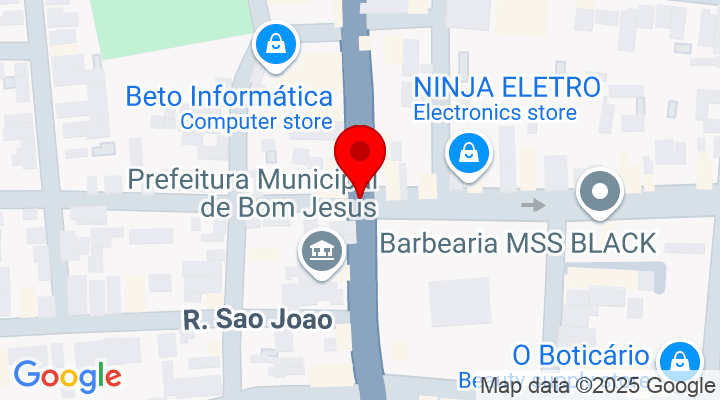Image resolution: width=720 pixels, height=400 pixels.
Task: Tap the red location pin marker
Action: click(359, 155)
